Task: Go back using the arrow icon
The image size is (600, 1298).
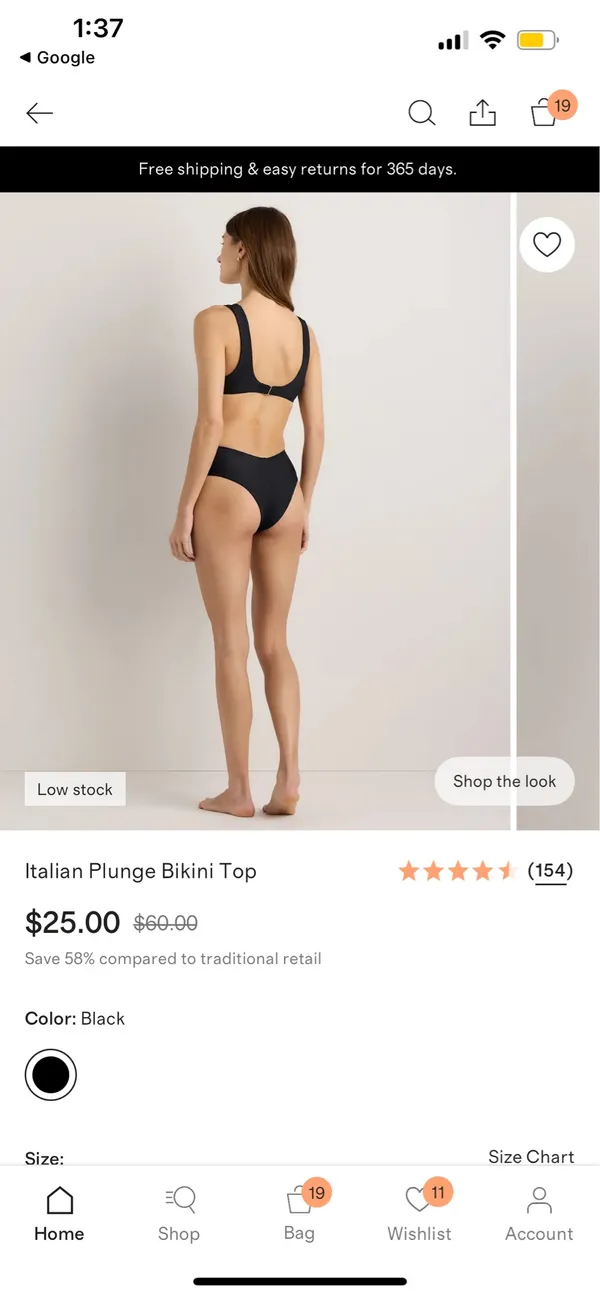Action: [39, 113]
